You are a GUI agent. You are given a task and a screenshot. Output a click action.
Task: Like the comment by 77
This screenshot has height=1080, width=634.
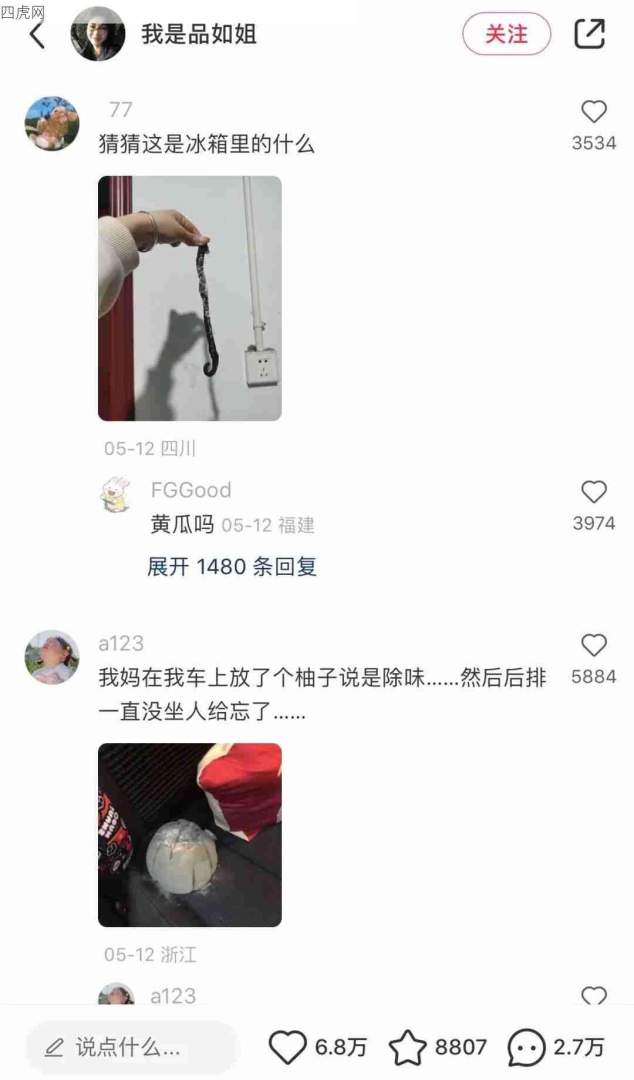(x=594, y=112)
